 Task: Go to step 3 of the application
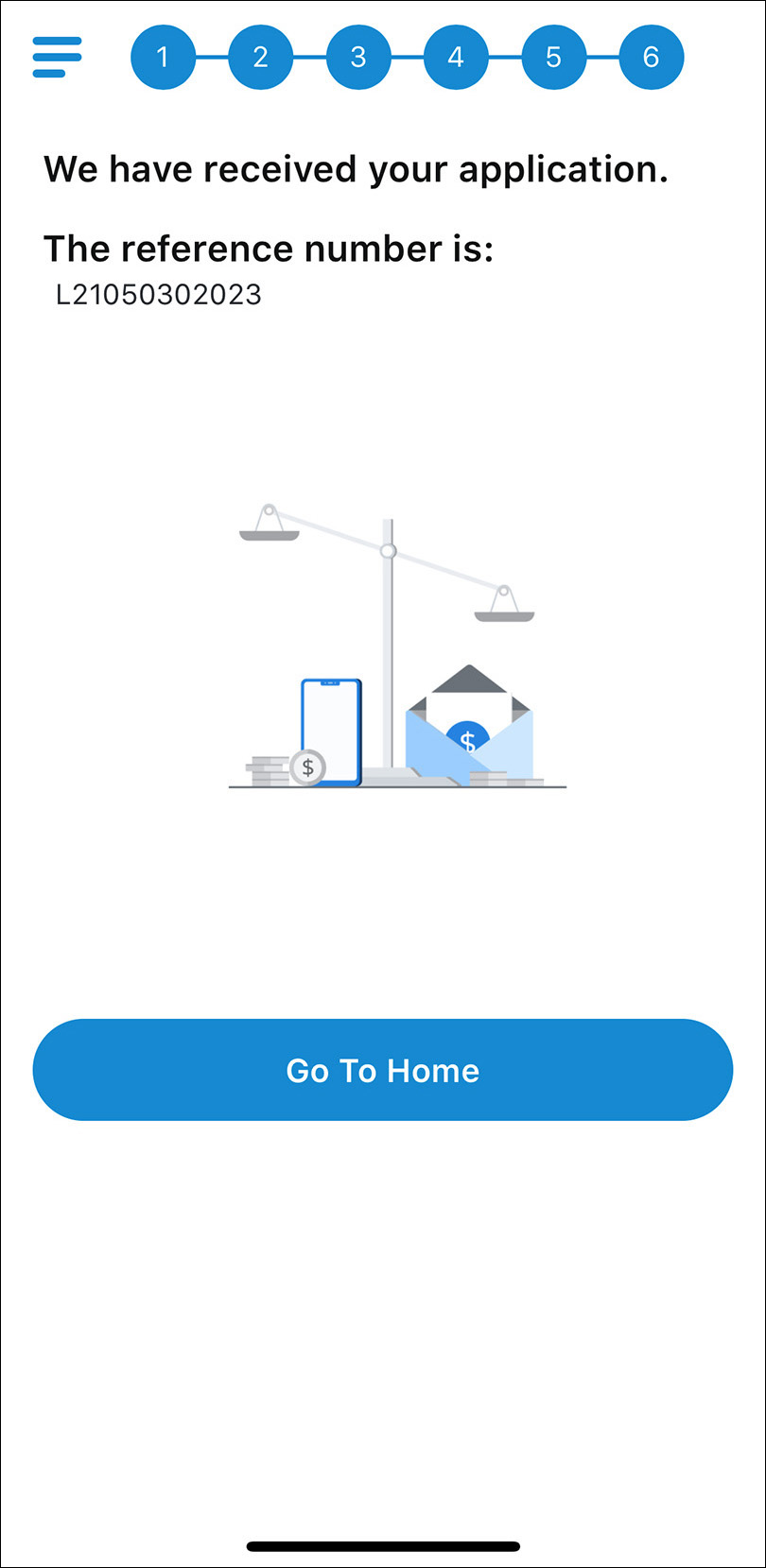pos(358,58)
